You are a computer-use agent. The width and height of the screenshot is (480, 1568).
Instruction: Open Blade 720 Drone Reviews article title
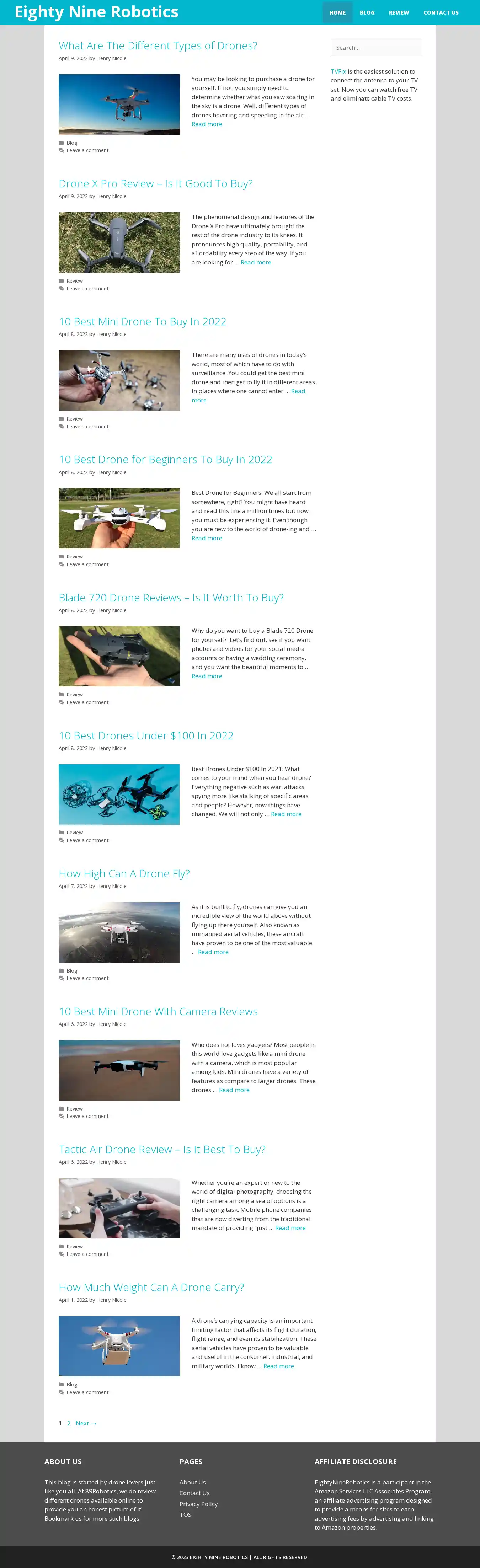pos(171,598)
